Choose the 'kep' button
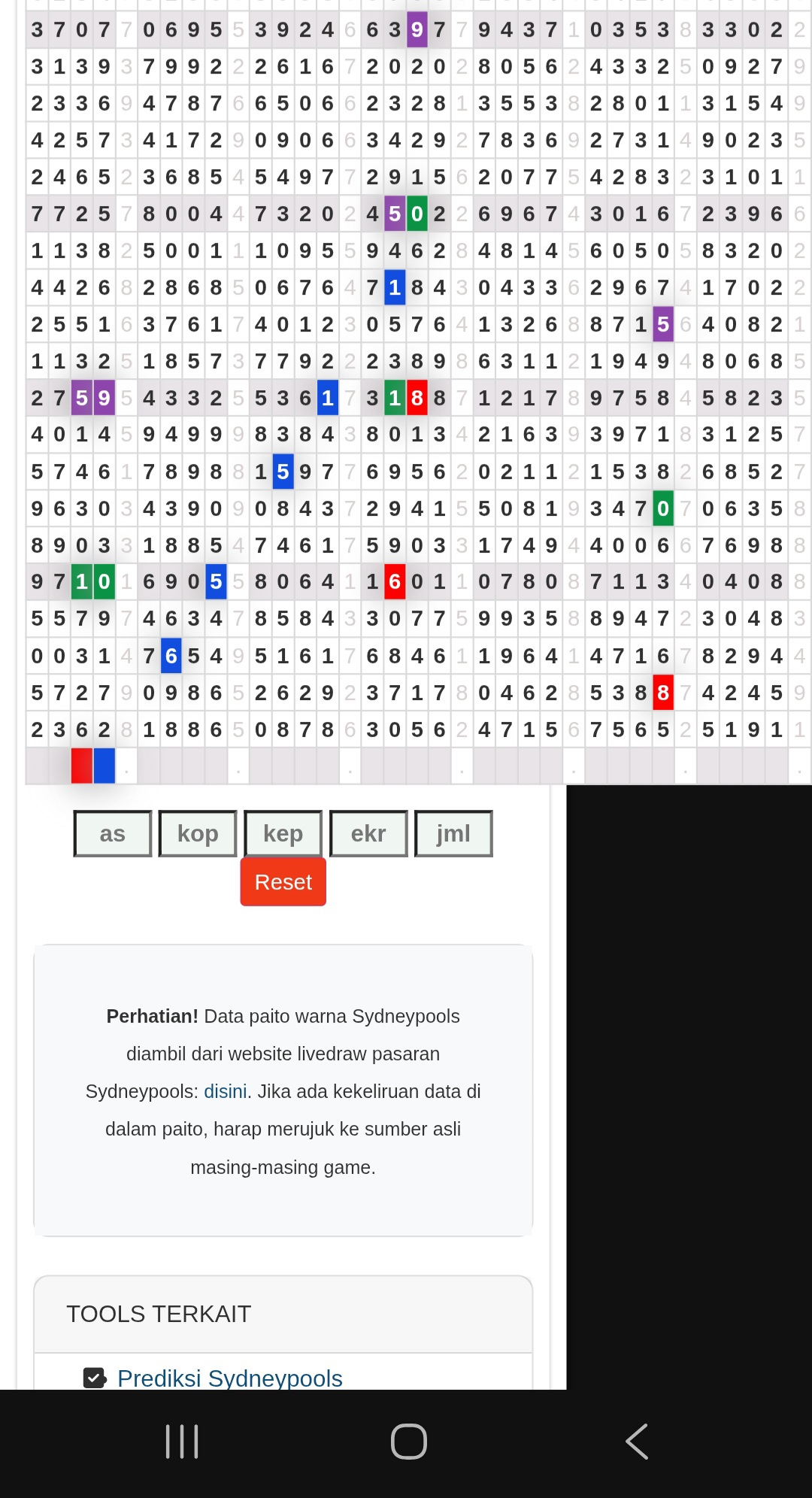The width and height of the screenshot is (812, 1498). point(283,833)
